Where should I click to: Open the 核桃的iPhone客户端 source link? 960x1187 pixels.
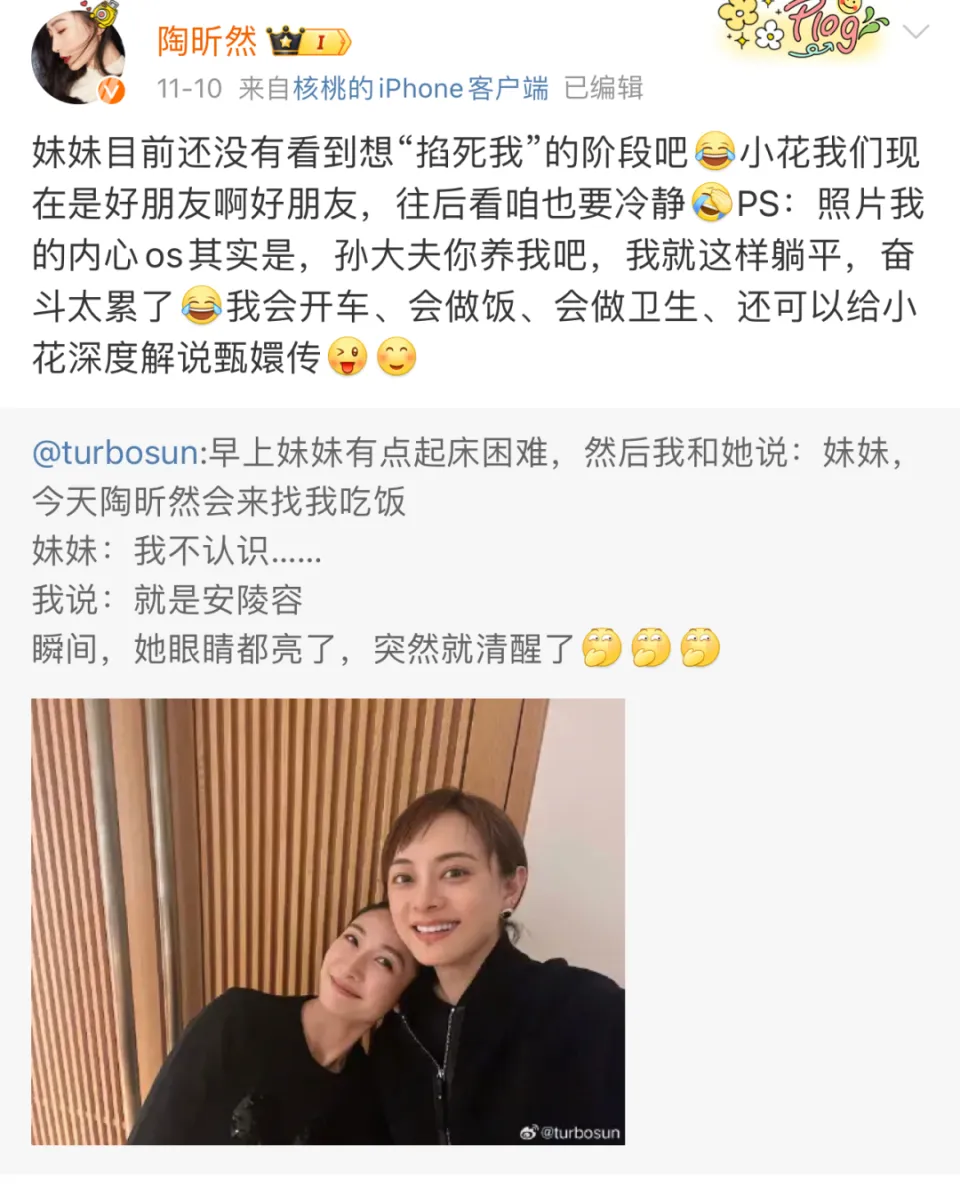420,88
